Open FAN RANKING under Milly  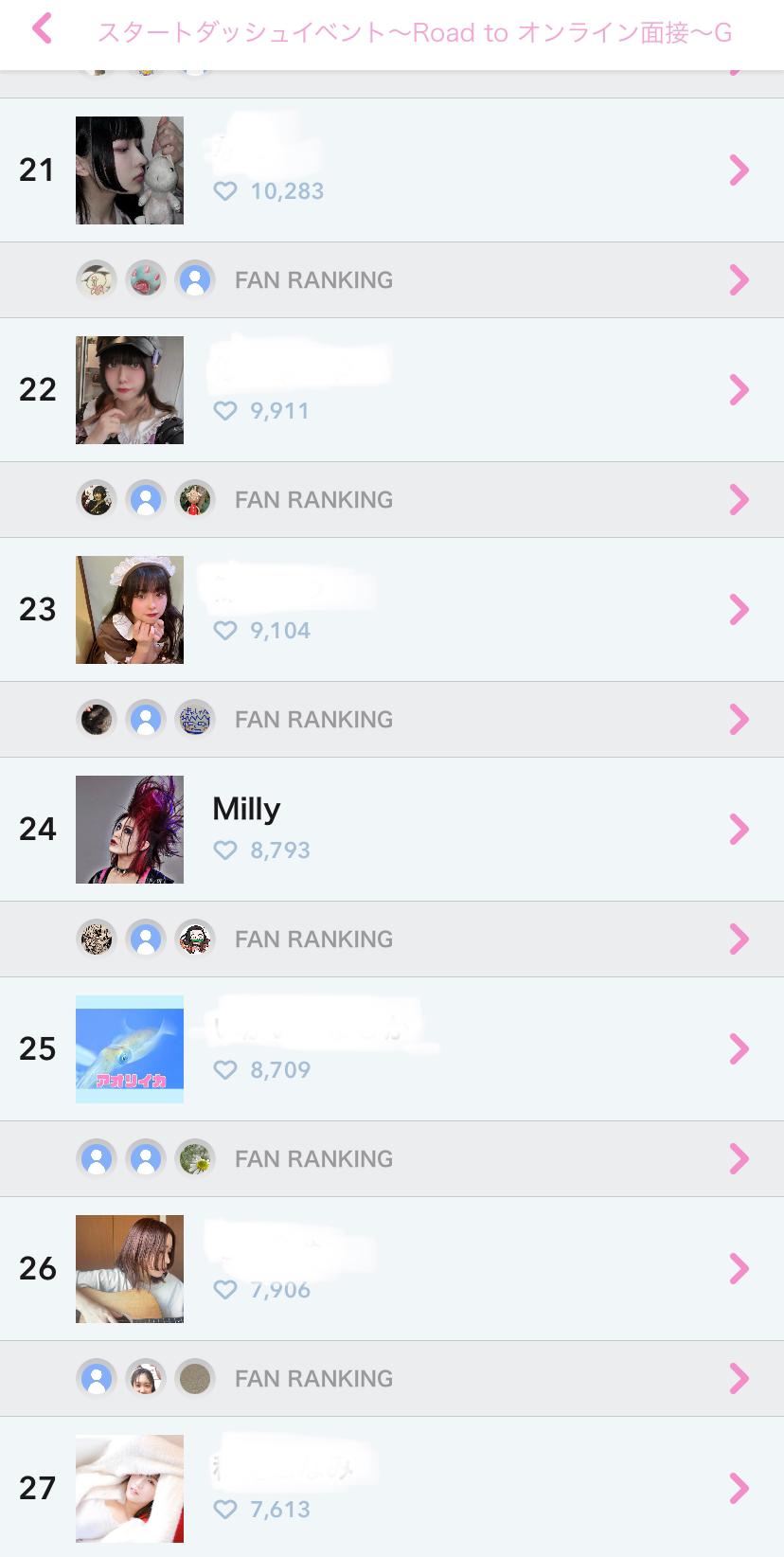[x=392, y=940]
